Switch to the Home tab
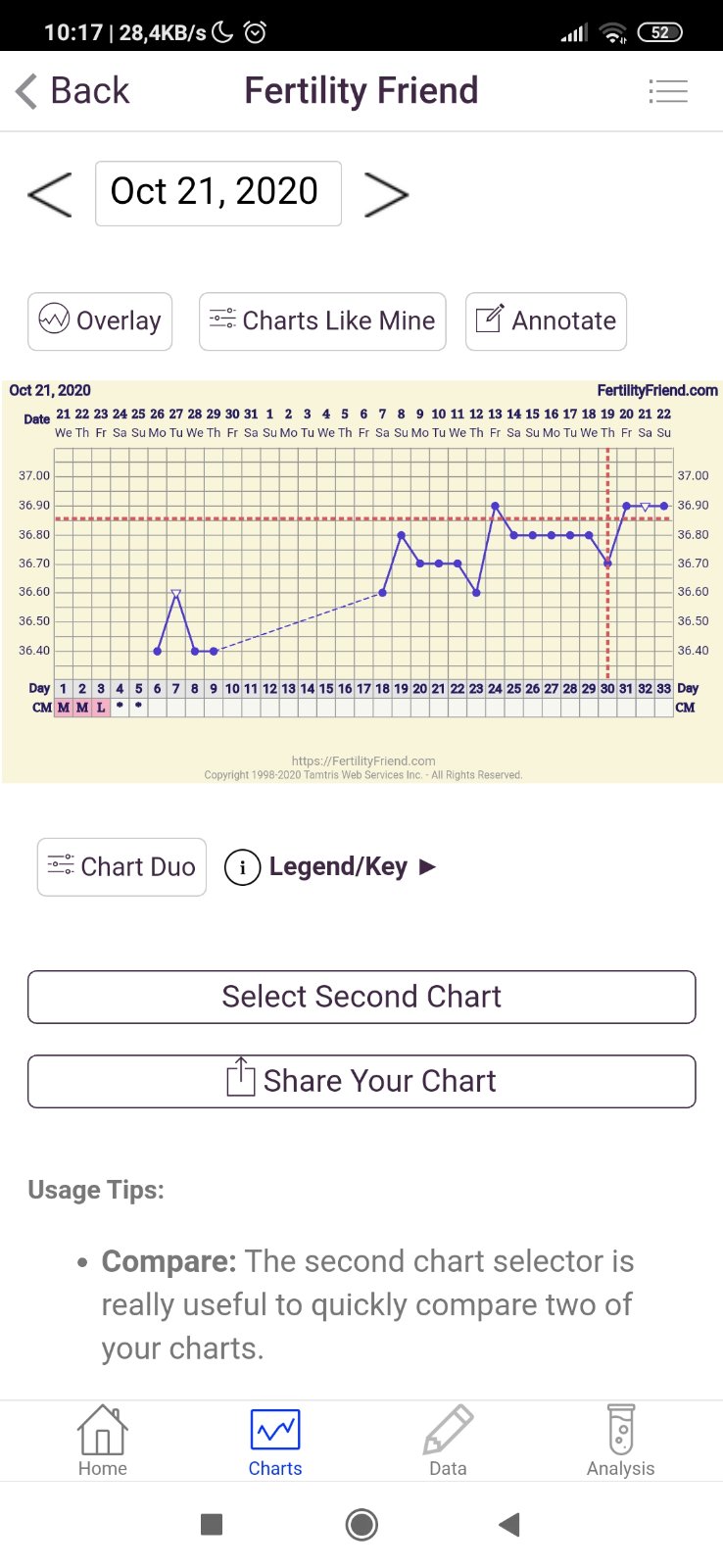 [x=103, y=1441]
